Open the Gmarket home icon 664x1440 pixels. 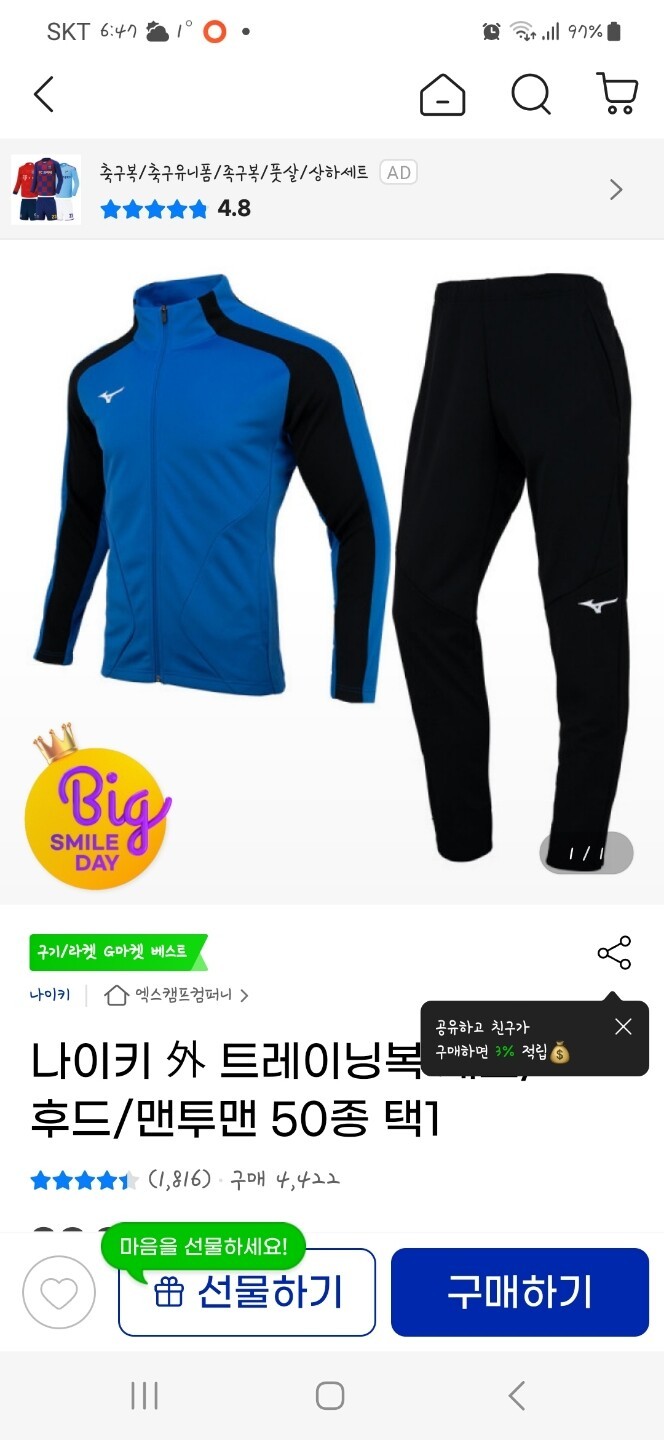442,95
